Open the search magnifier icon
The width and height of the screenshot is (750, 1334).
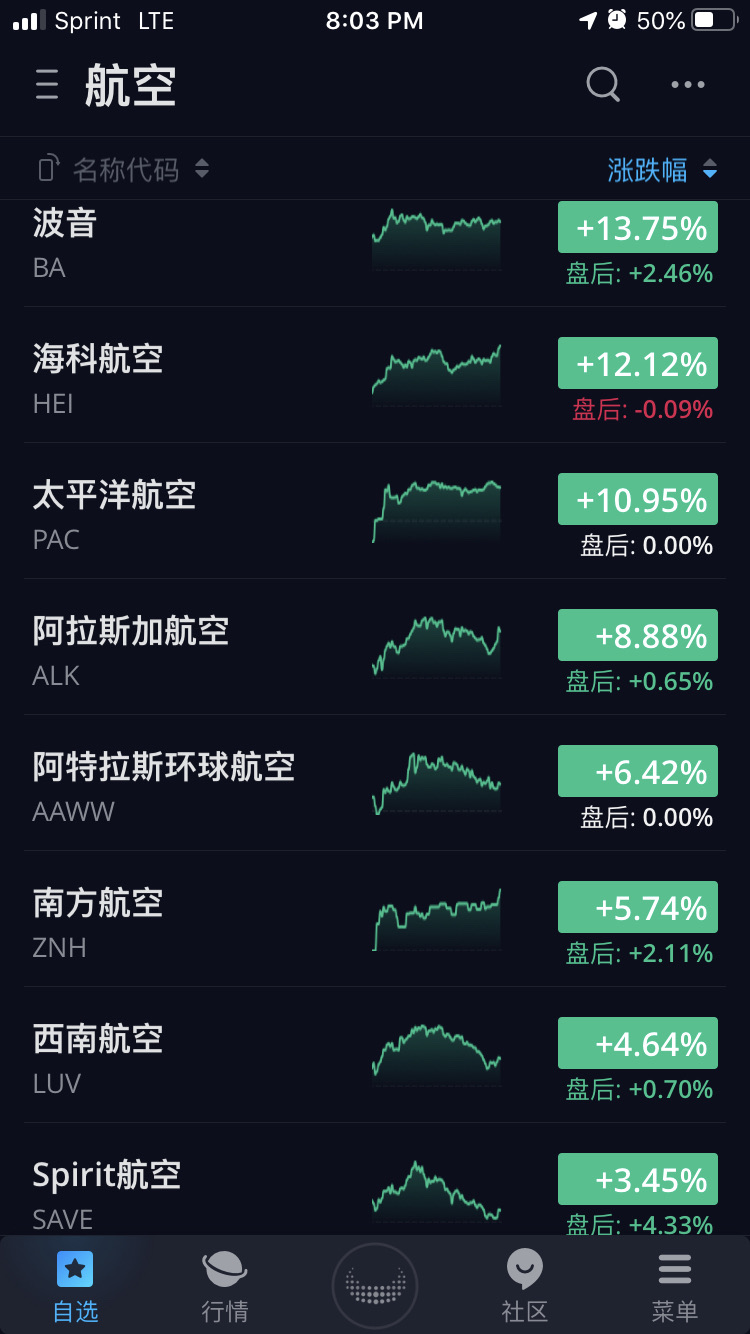(x=603, y=85)
